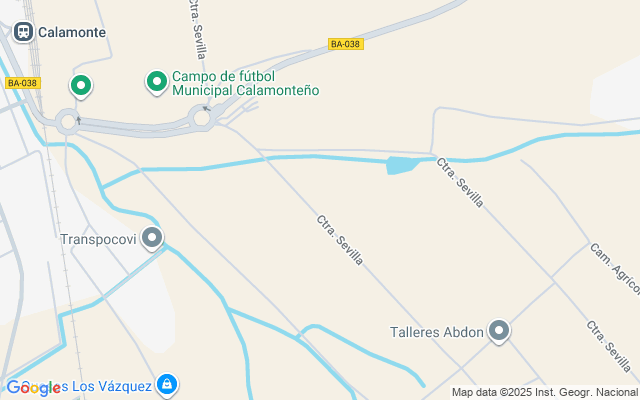
Task: Select the Los Vázquez lodging pin
Action: (x=167, y=385)
